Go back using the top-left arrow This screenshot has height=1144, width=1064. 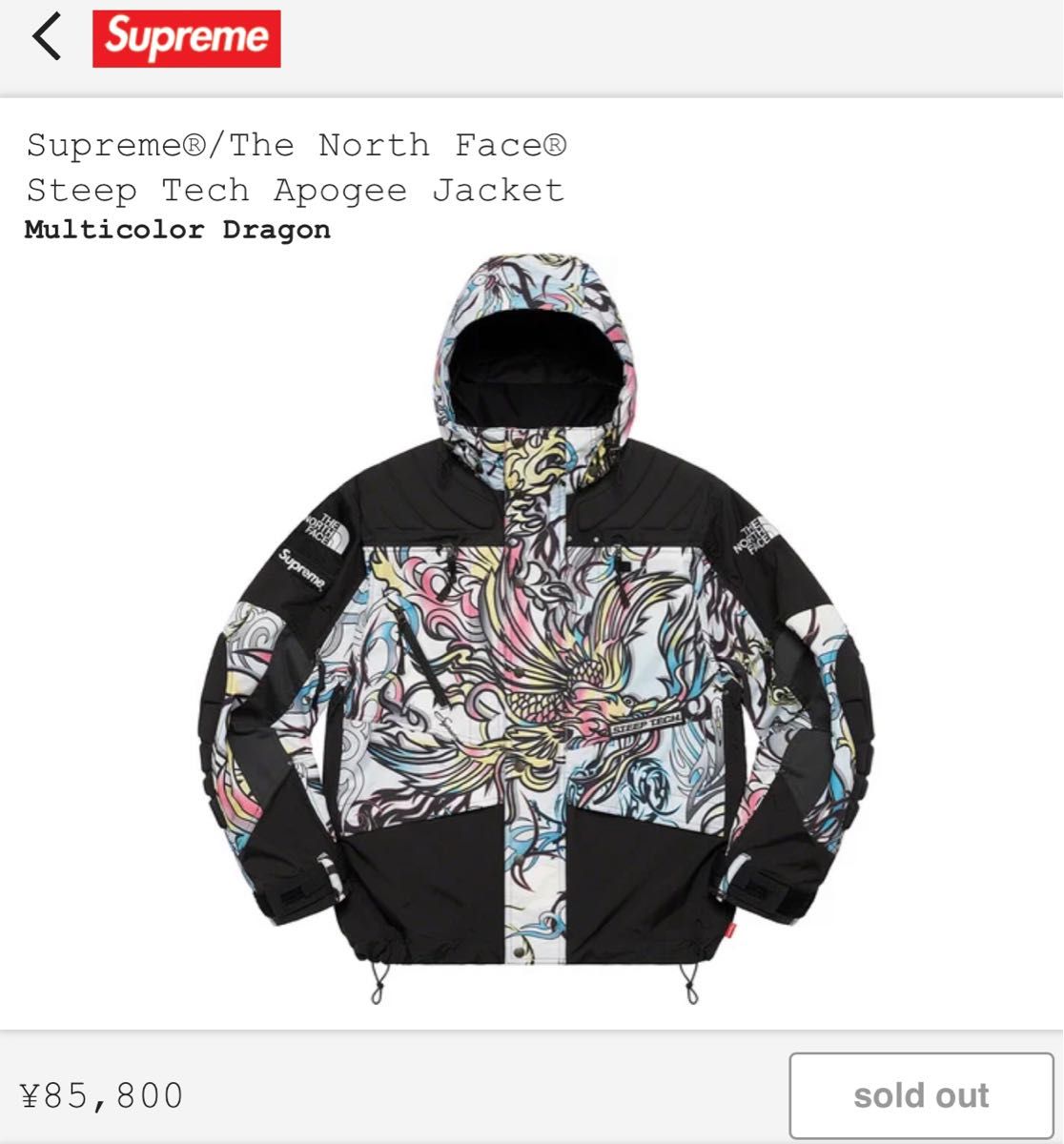pos(46,38)
